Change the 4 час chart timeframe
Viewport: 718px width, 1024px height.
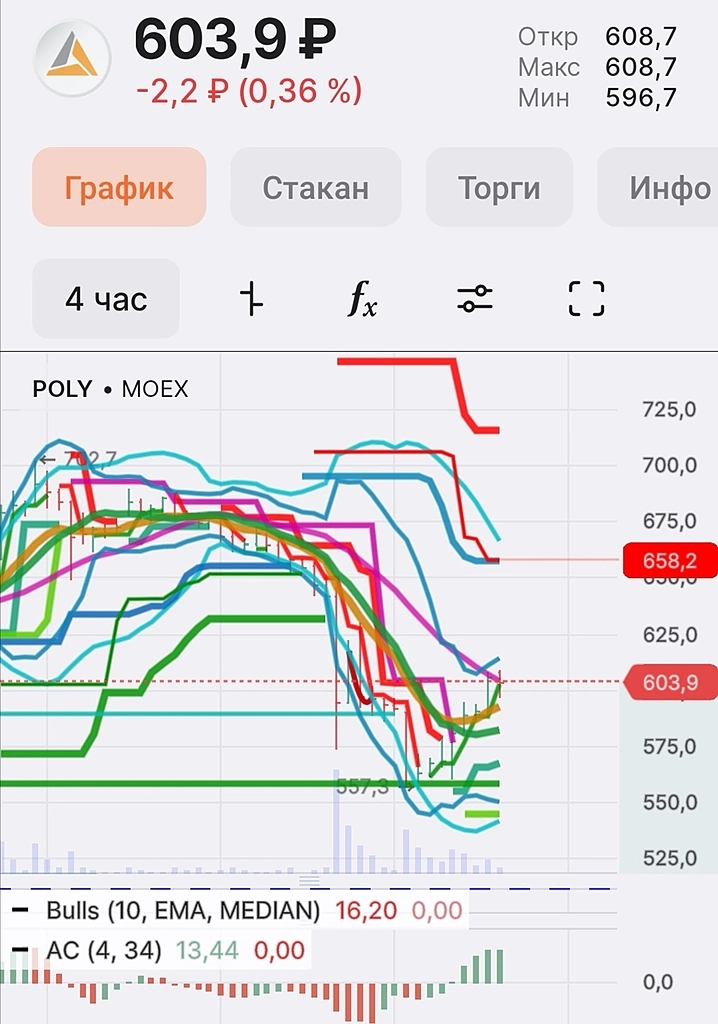106,299
